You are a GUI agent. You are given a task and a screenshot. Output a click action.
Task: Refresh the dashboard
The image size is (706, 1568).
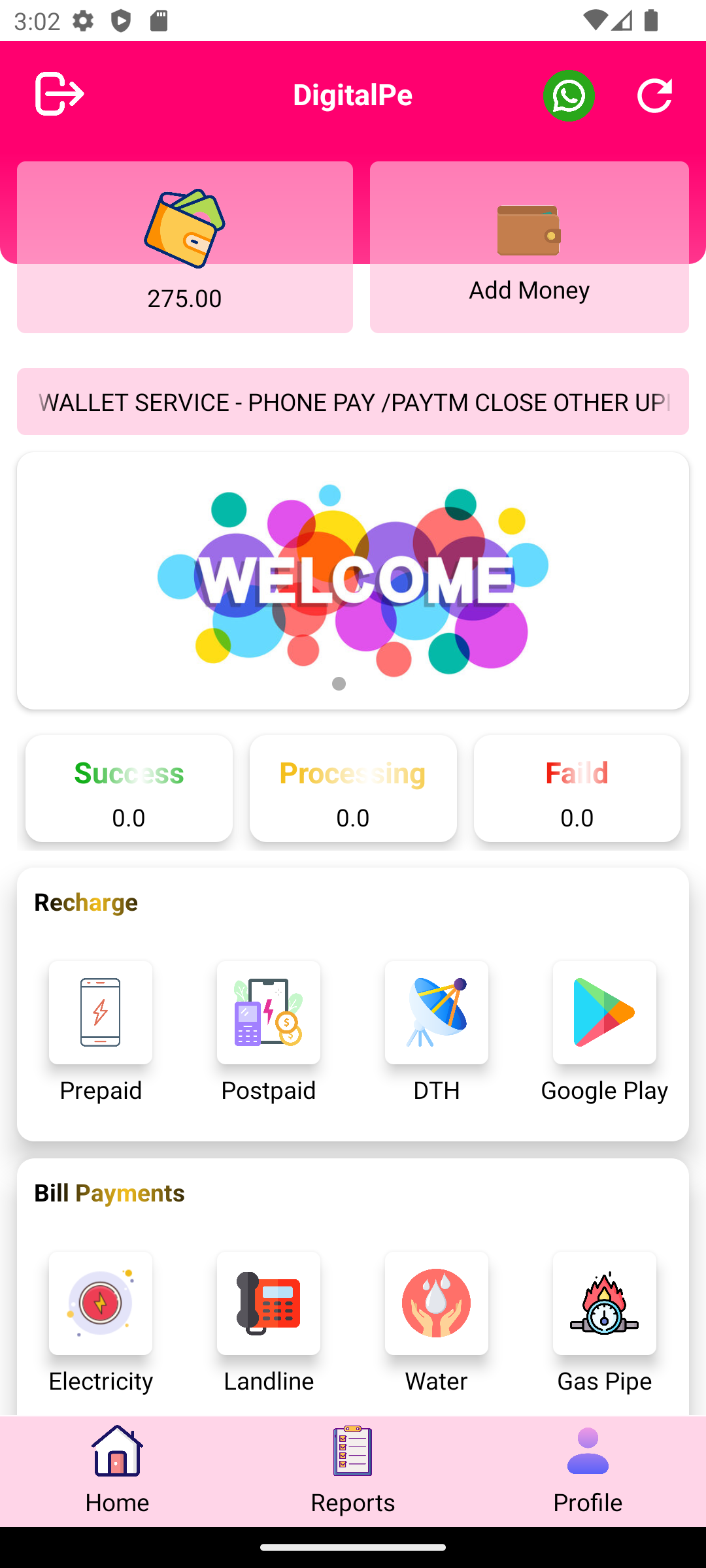pyautogui.click(x=654, y=95)
